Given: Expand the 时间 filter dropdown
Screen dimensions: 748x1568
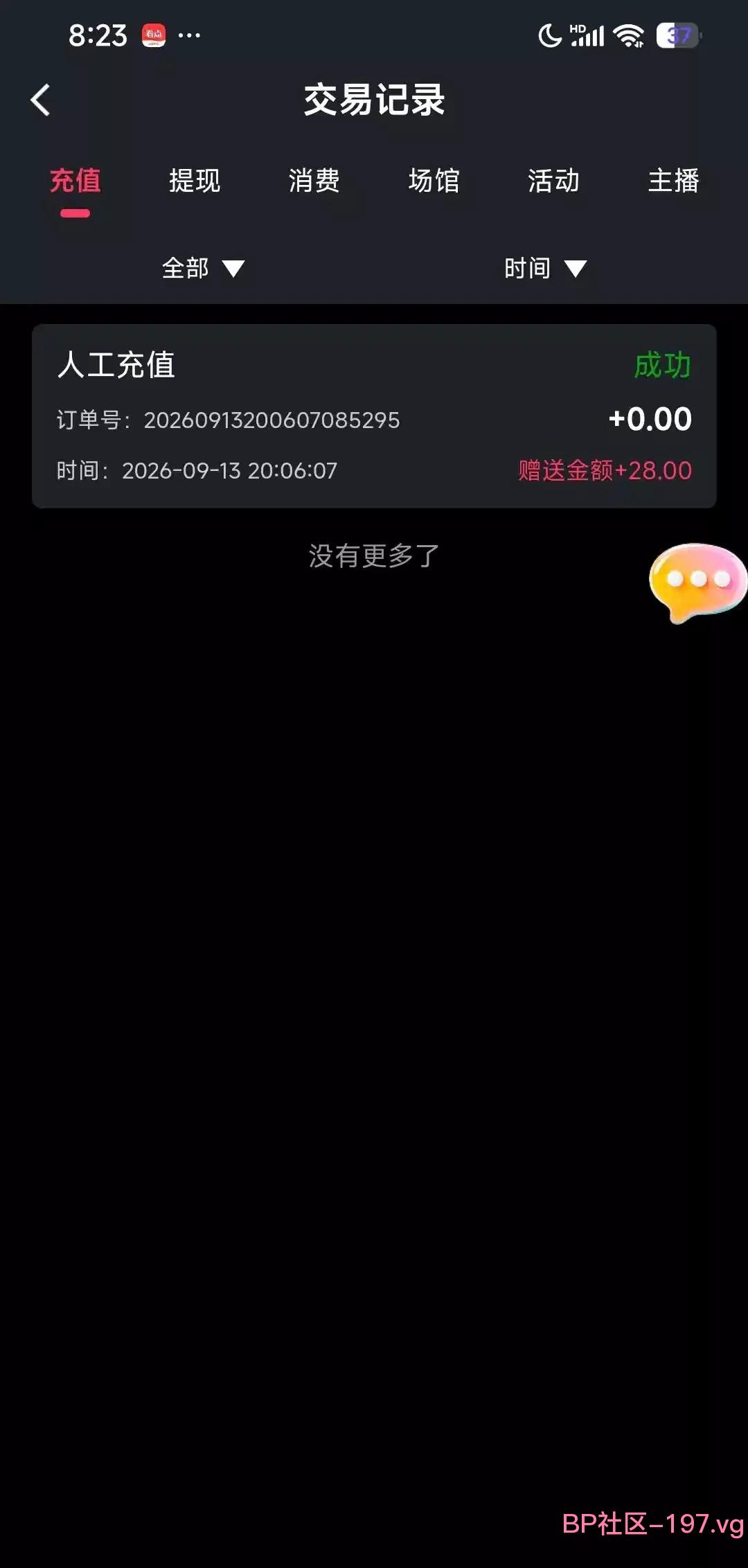Looking at the screenshot, I should (545, 268).
